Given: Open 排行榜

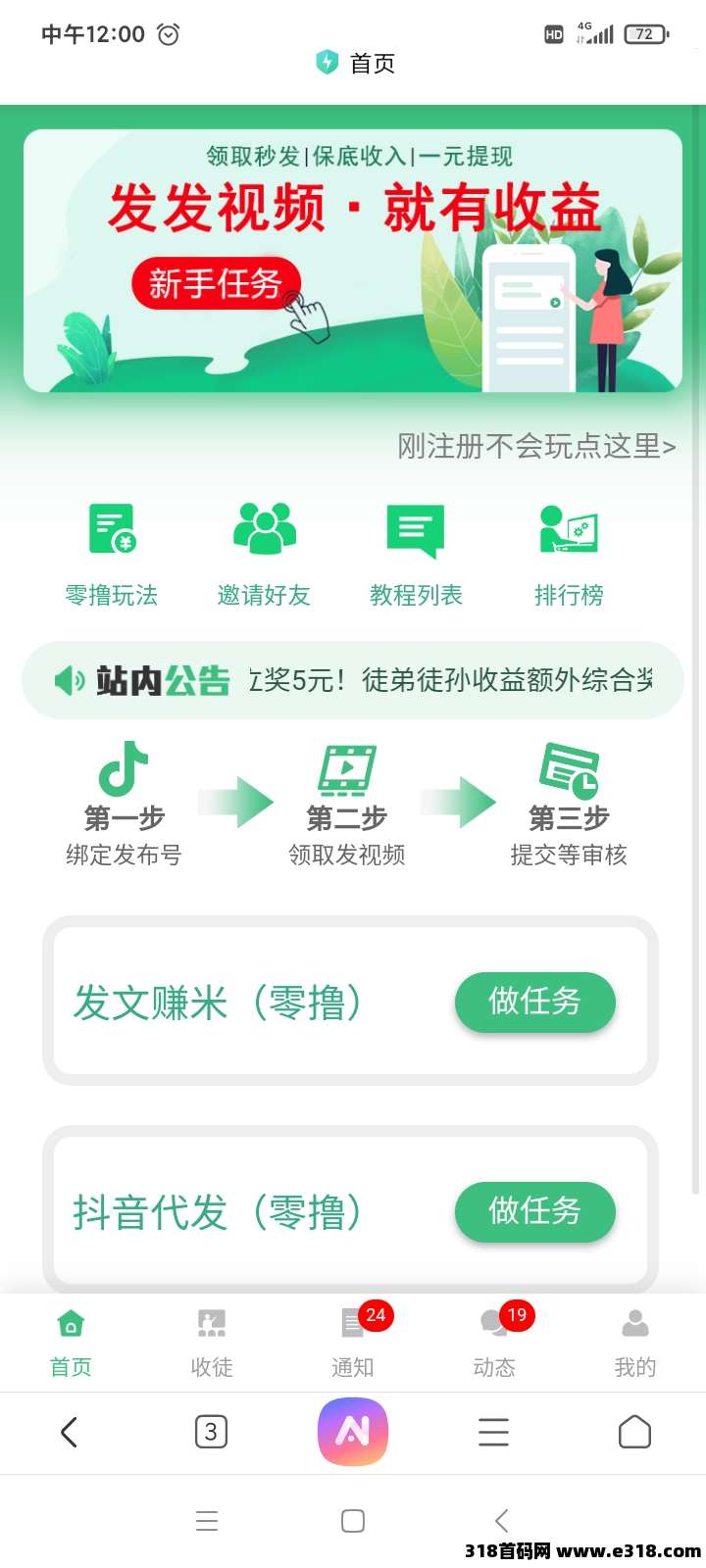Looking at the screenshot, I should point(569,554).
